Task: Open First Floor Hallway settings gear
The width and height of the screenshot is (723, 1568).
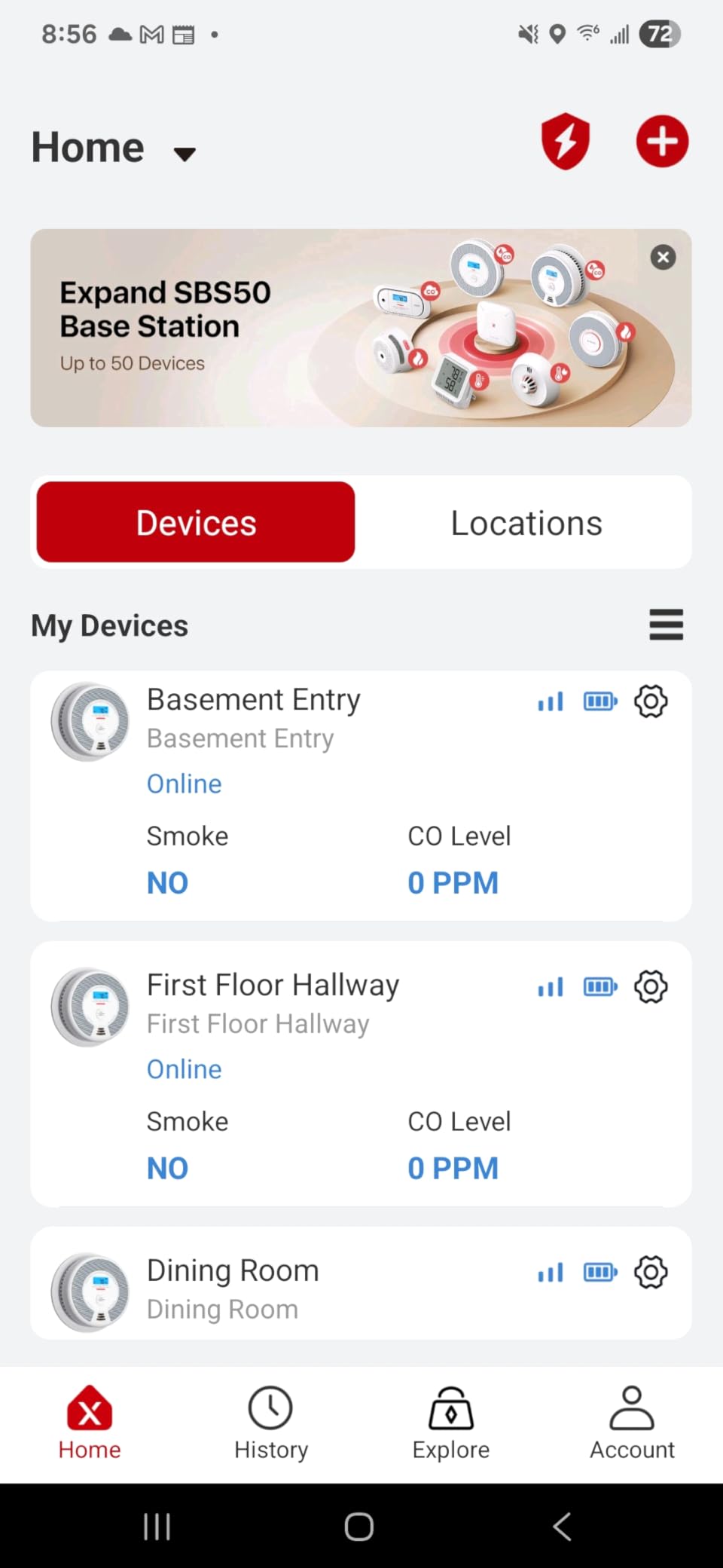Action: [x=651, y=986]
